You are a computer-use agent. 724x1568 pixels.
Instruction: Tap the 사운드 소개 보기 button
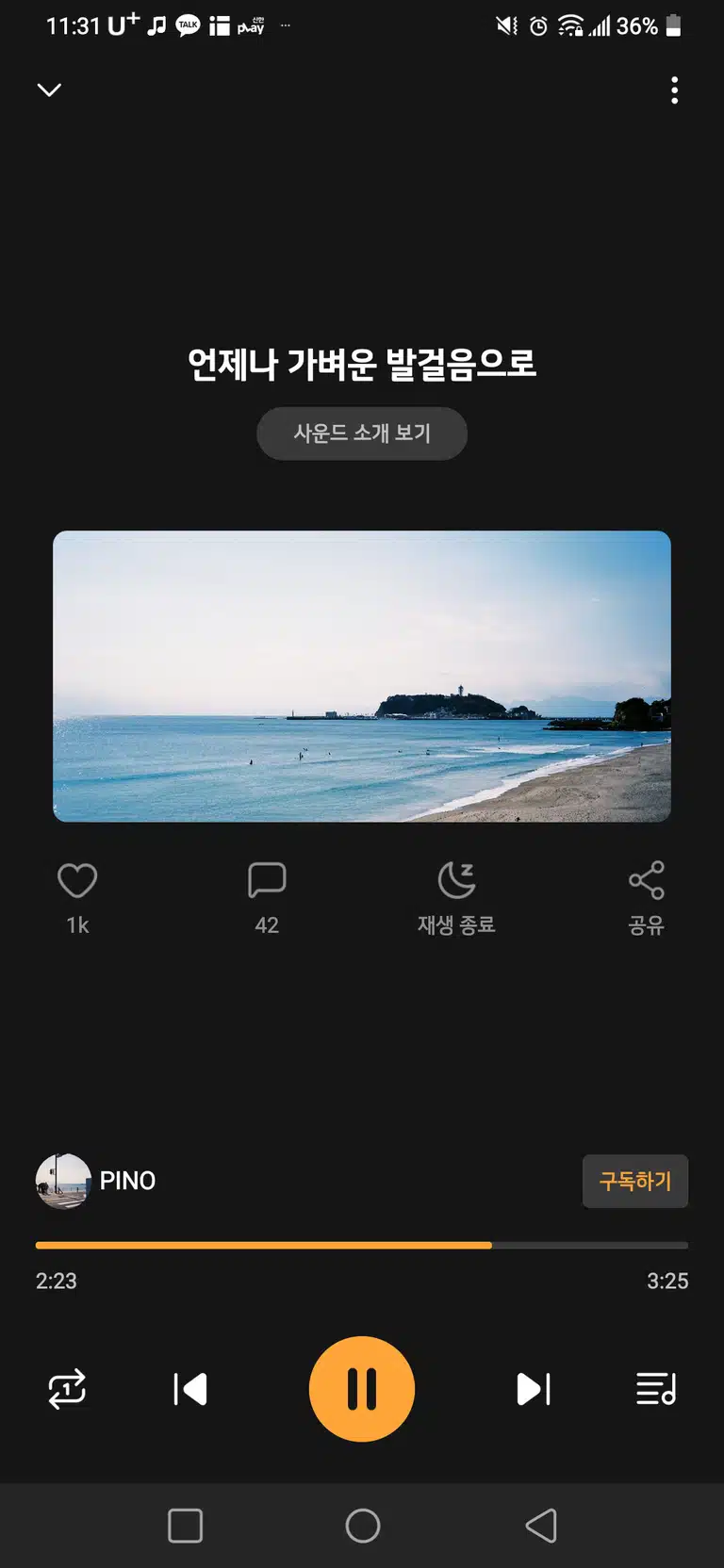(362, 433)
